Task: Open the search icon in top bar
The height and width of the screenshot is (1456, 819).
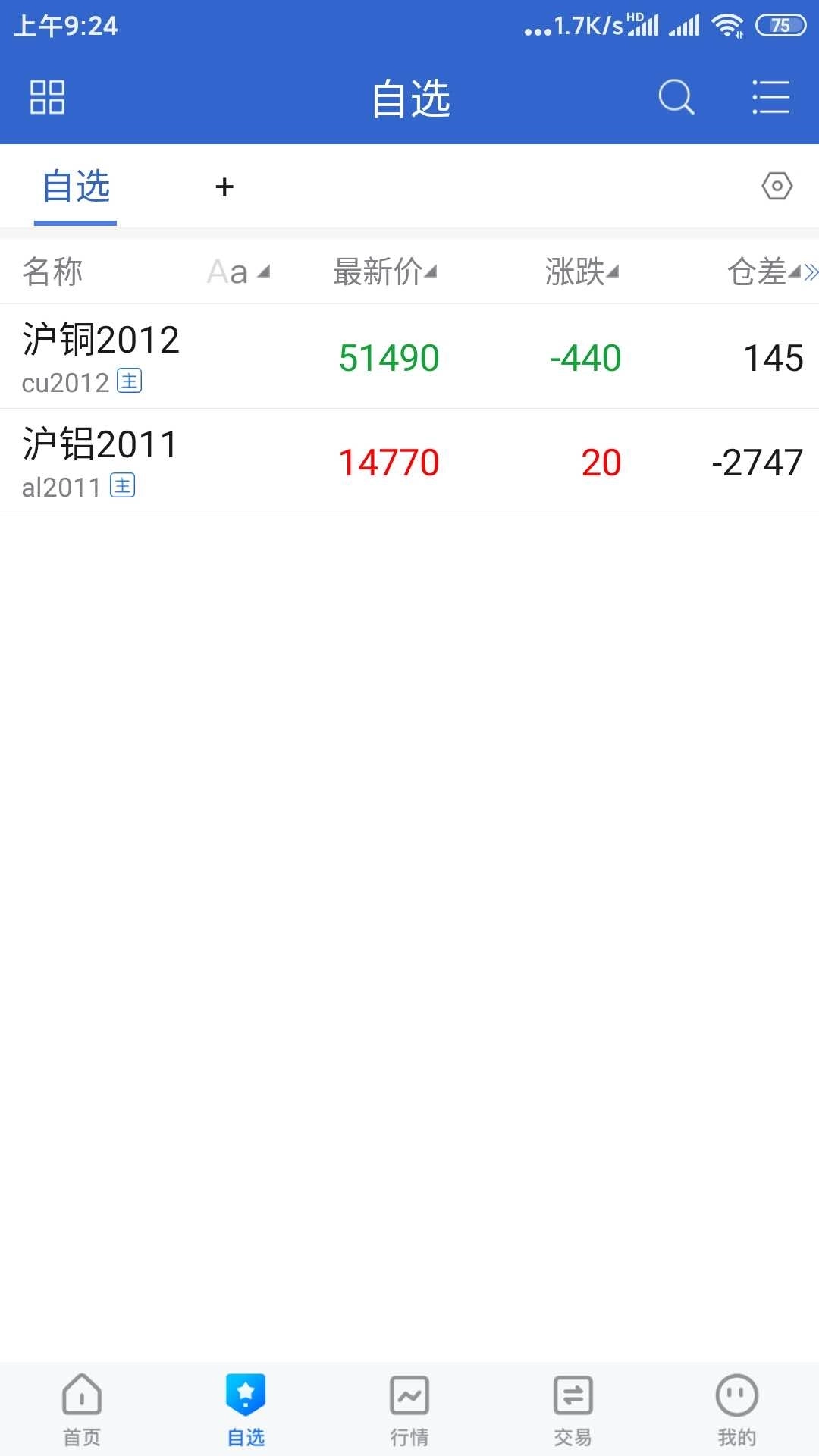Action: click(676, 97)
